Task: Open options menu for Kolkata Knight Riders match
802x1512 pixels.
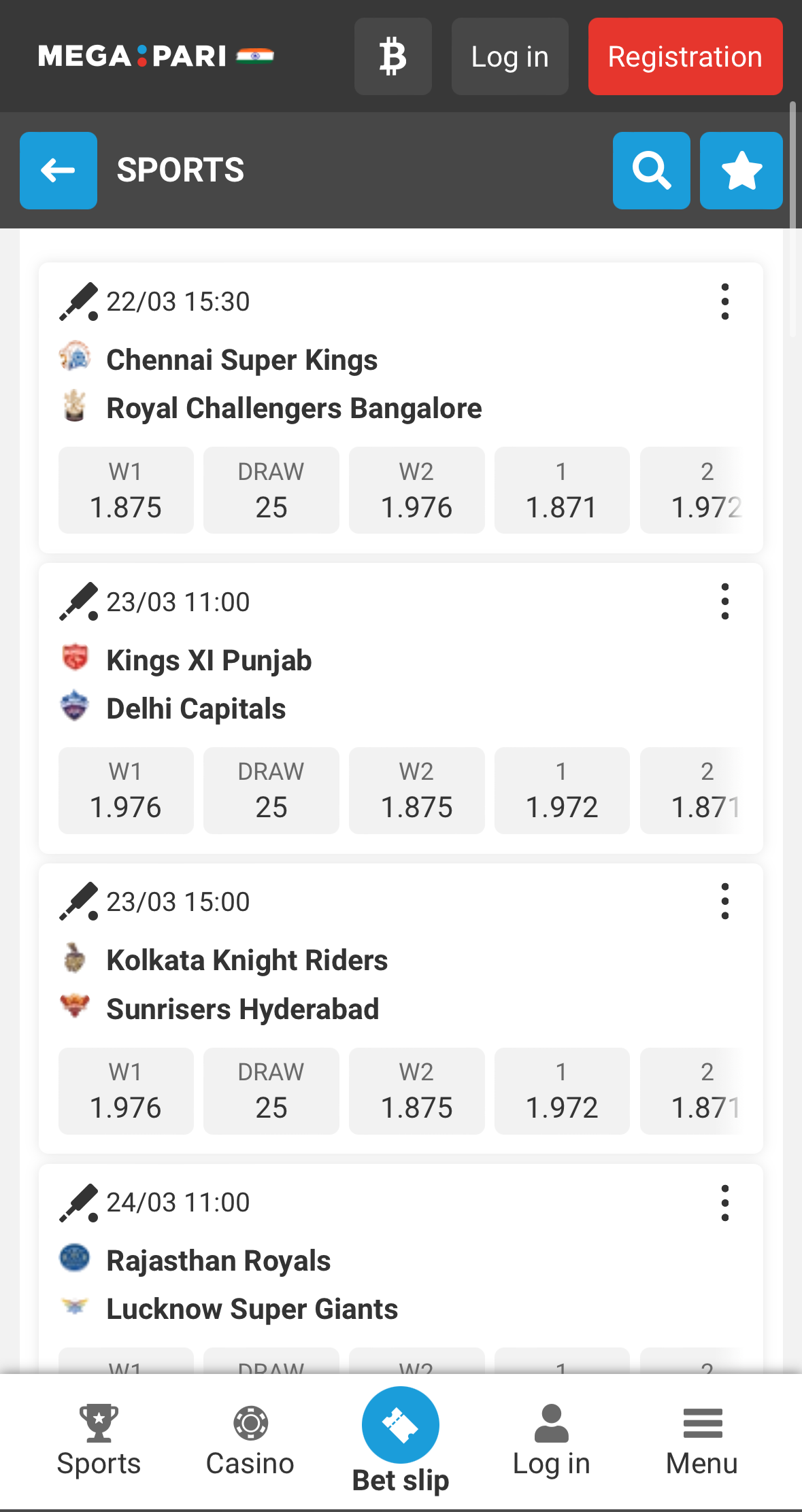Action: [x=724, y=901]
